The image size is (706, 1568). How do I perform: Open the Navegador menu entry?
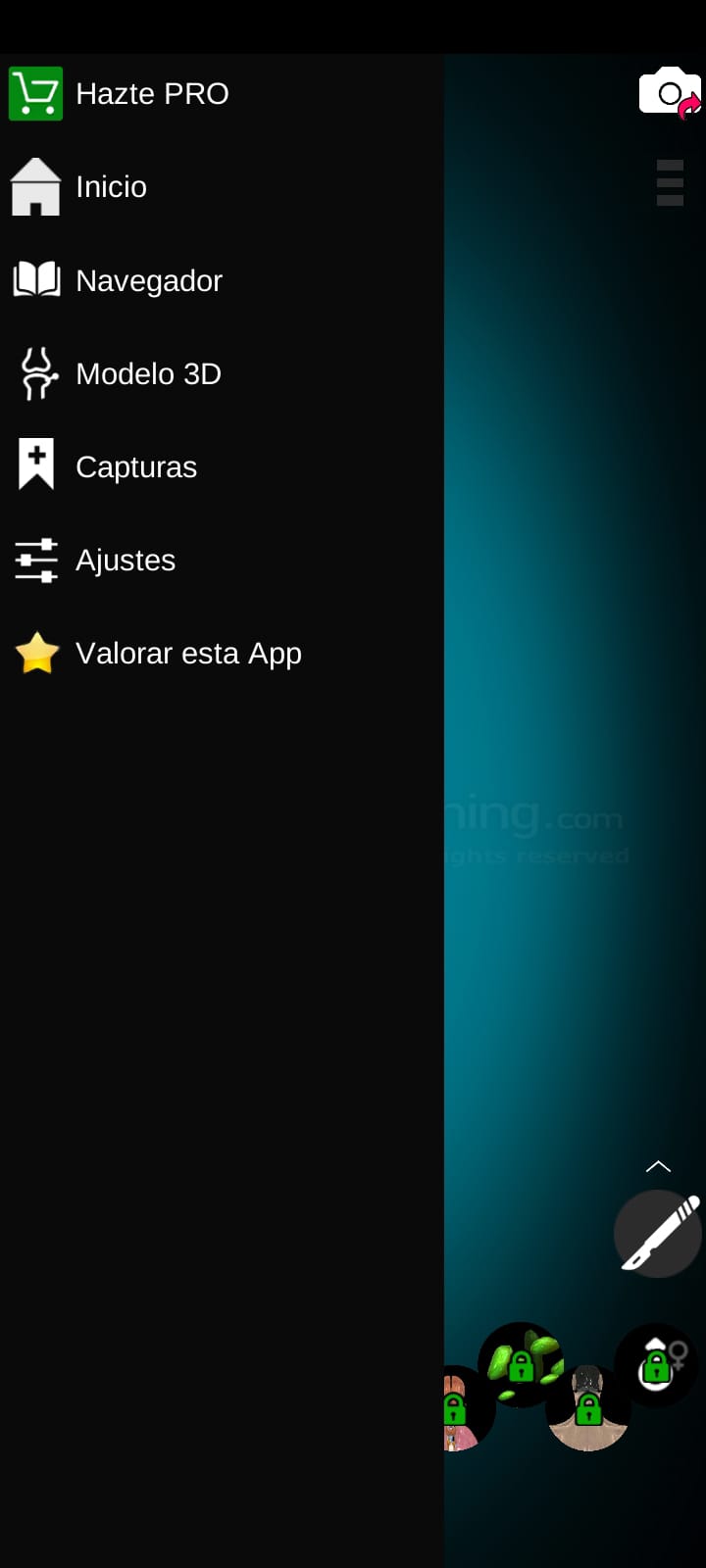point(148,280)
